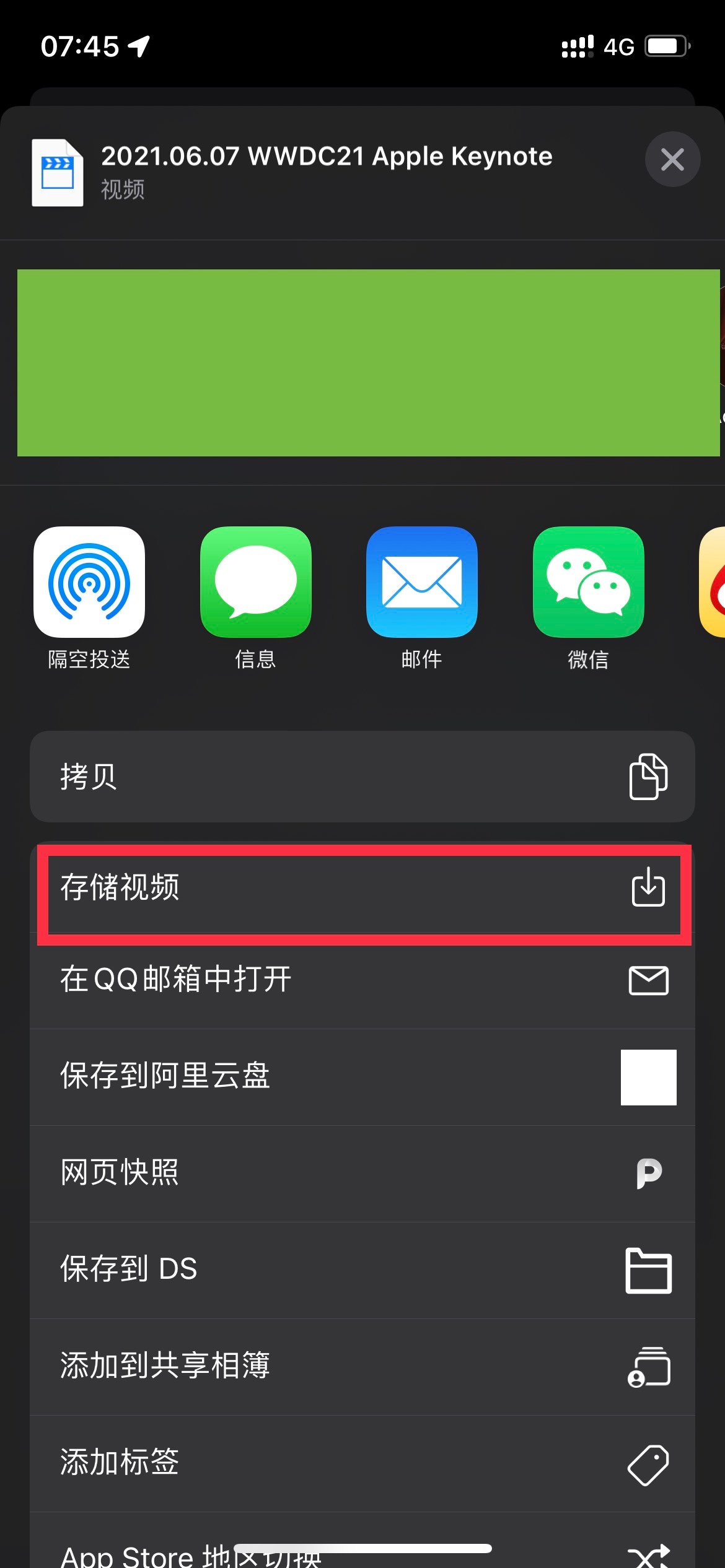The width and height of the screenshot is (725, 1568).
Task: Share the video via AirDrop (隔空投送)
Action: click(89, 582)
